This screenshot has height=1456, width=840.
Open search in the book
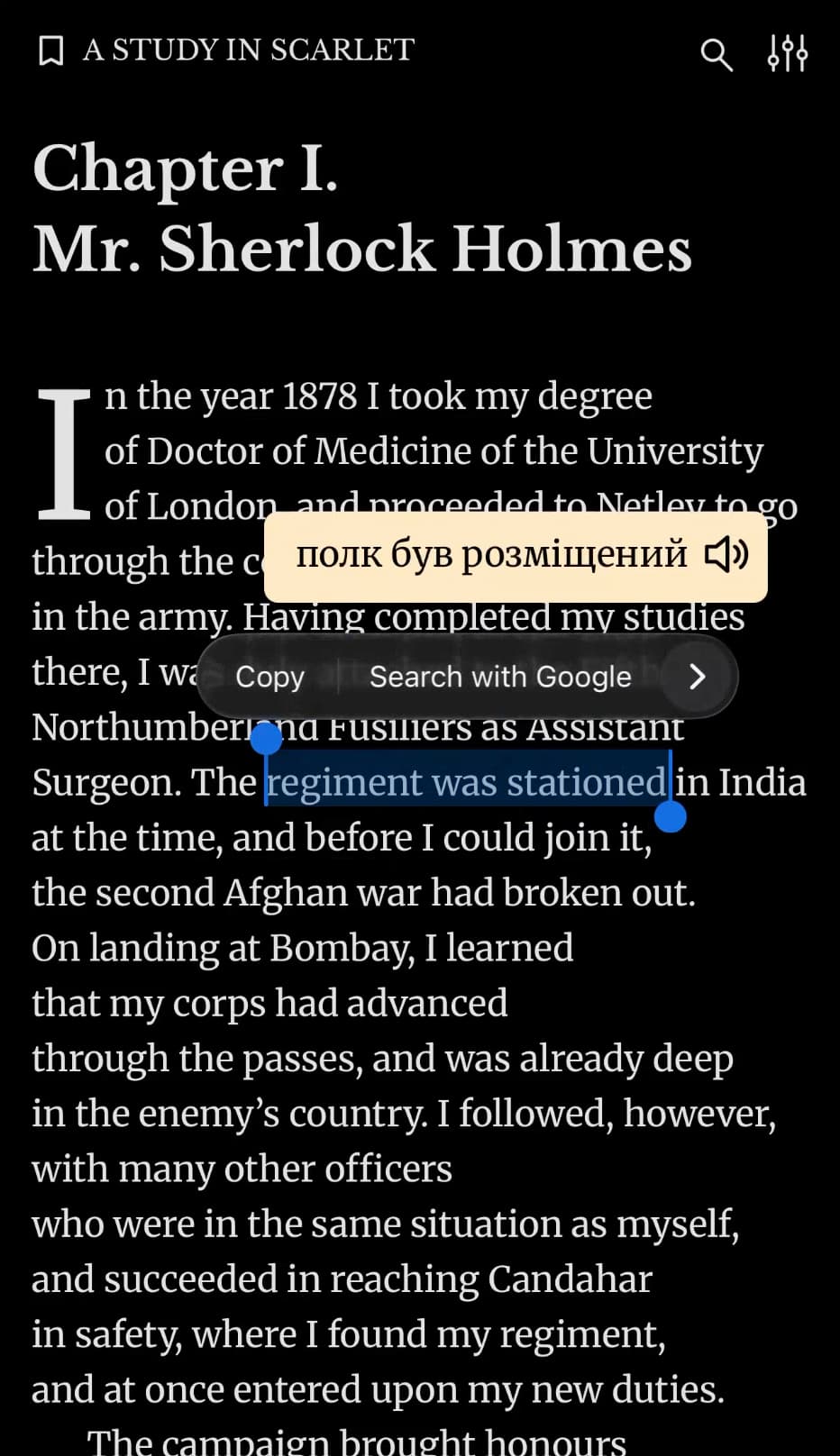716,54
